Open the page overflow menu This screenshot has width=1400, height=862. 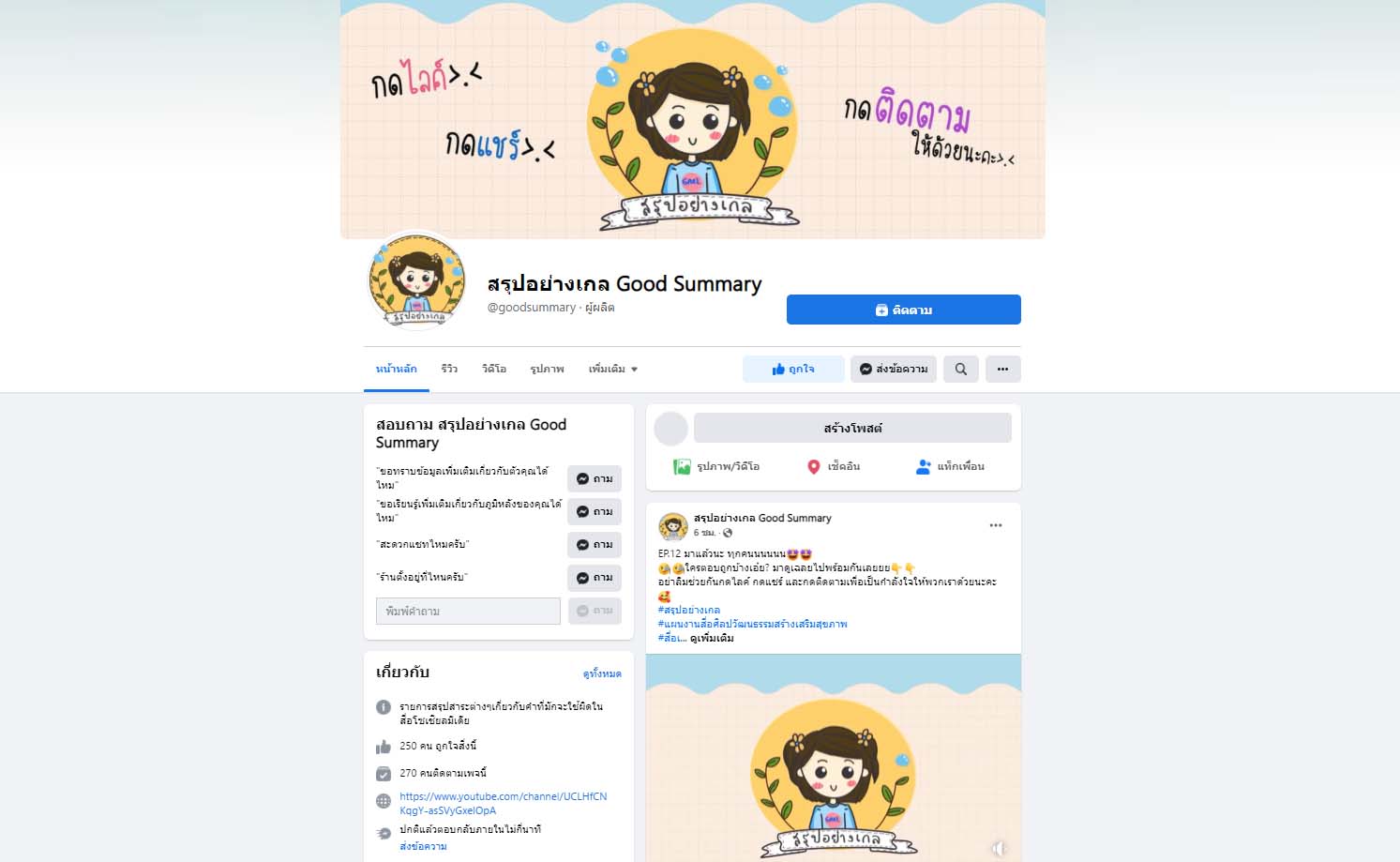coord(1002,369)
